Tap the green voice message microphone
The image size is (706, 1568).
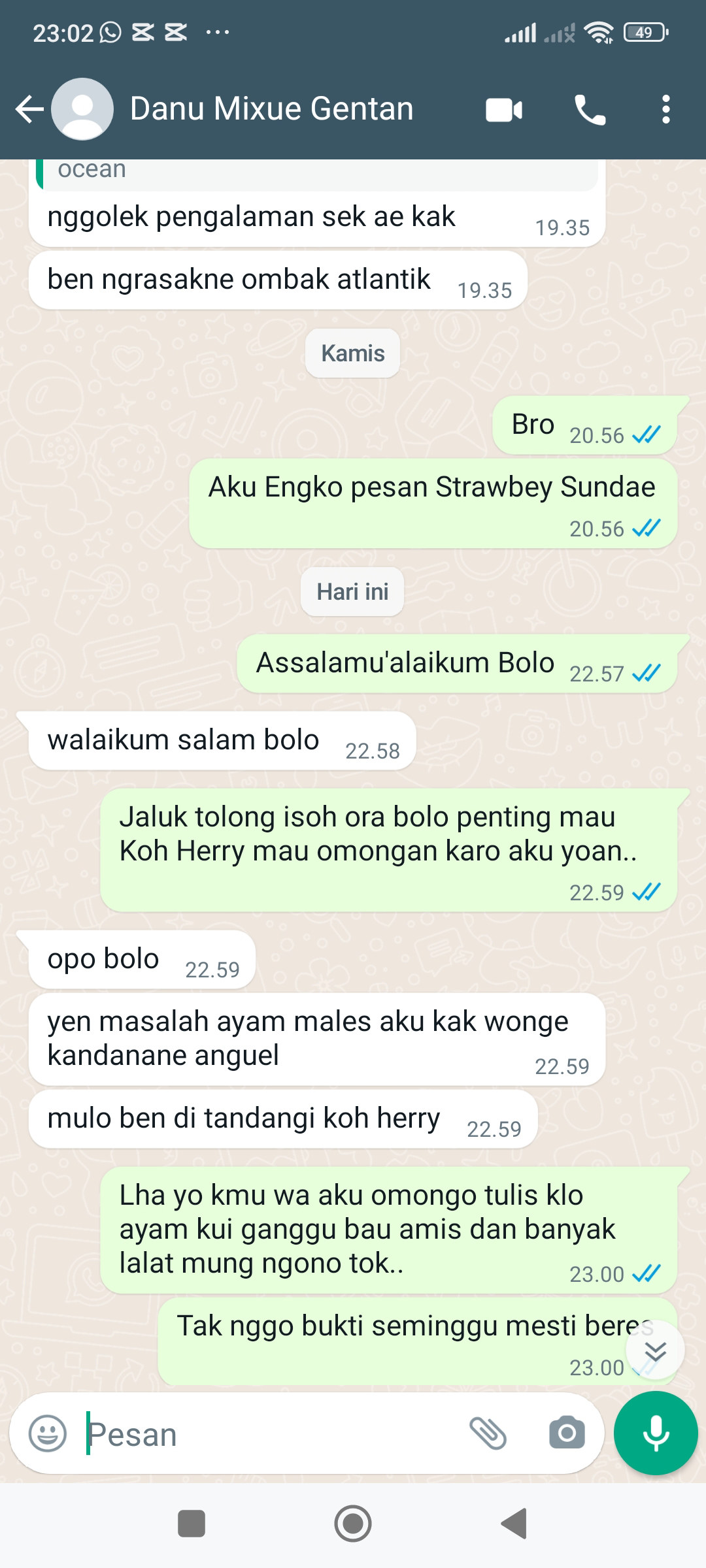[x=656, y=1433]
